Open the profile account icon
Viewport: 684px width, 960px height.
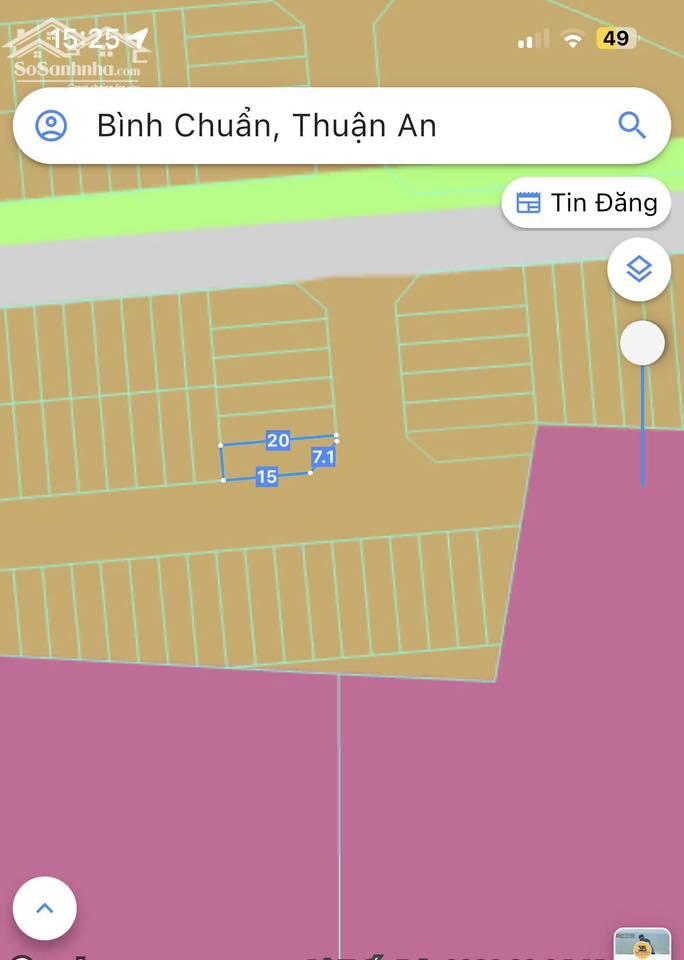coord(51,126)
